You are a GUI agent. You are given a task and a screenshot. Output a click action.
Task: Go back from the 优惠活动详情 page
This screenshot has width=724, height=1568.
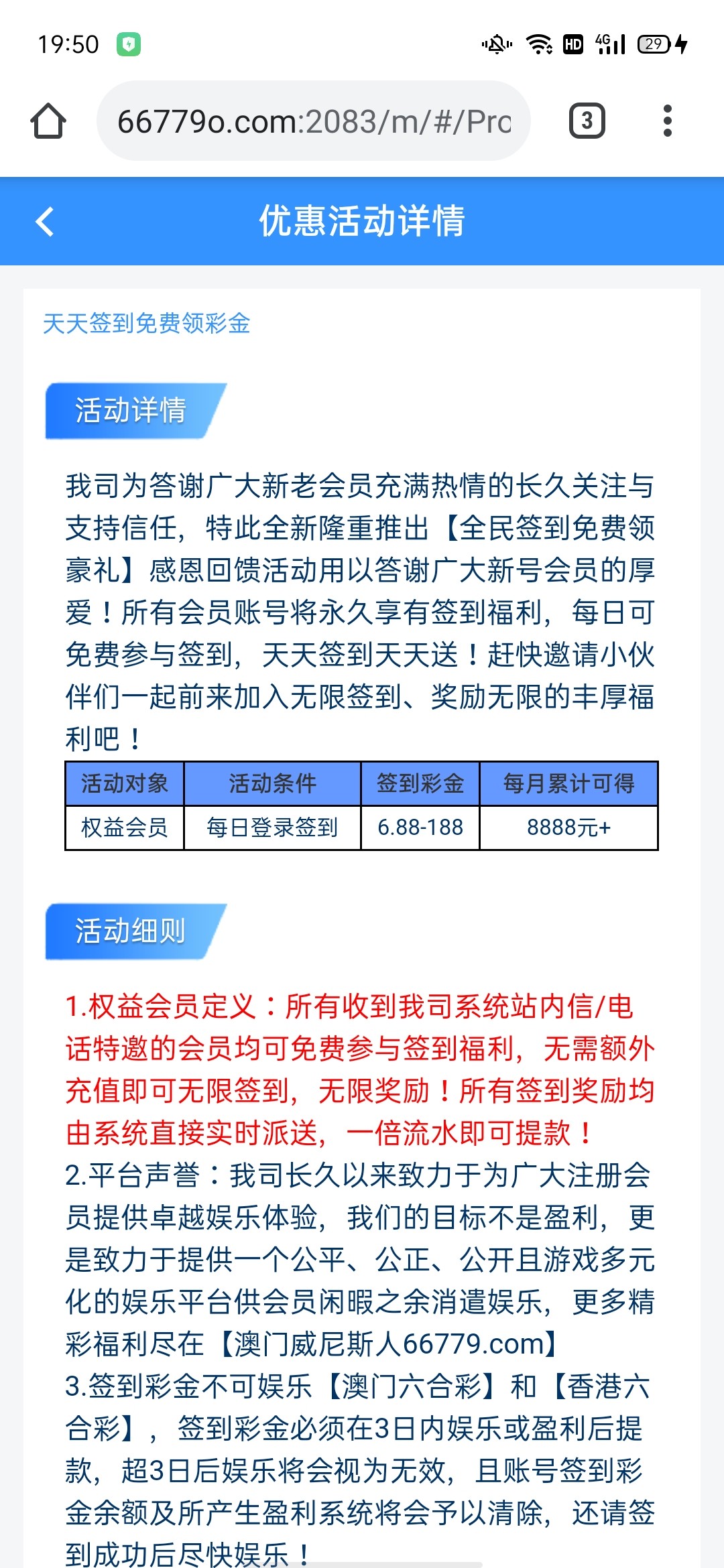click(x=45, y=222)
